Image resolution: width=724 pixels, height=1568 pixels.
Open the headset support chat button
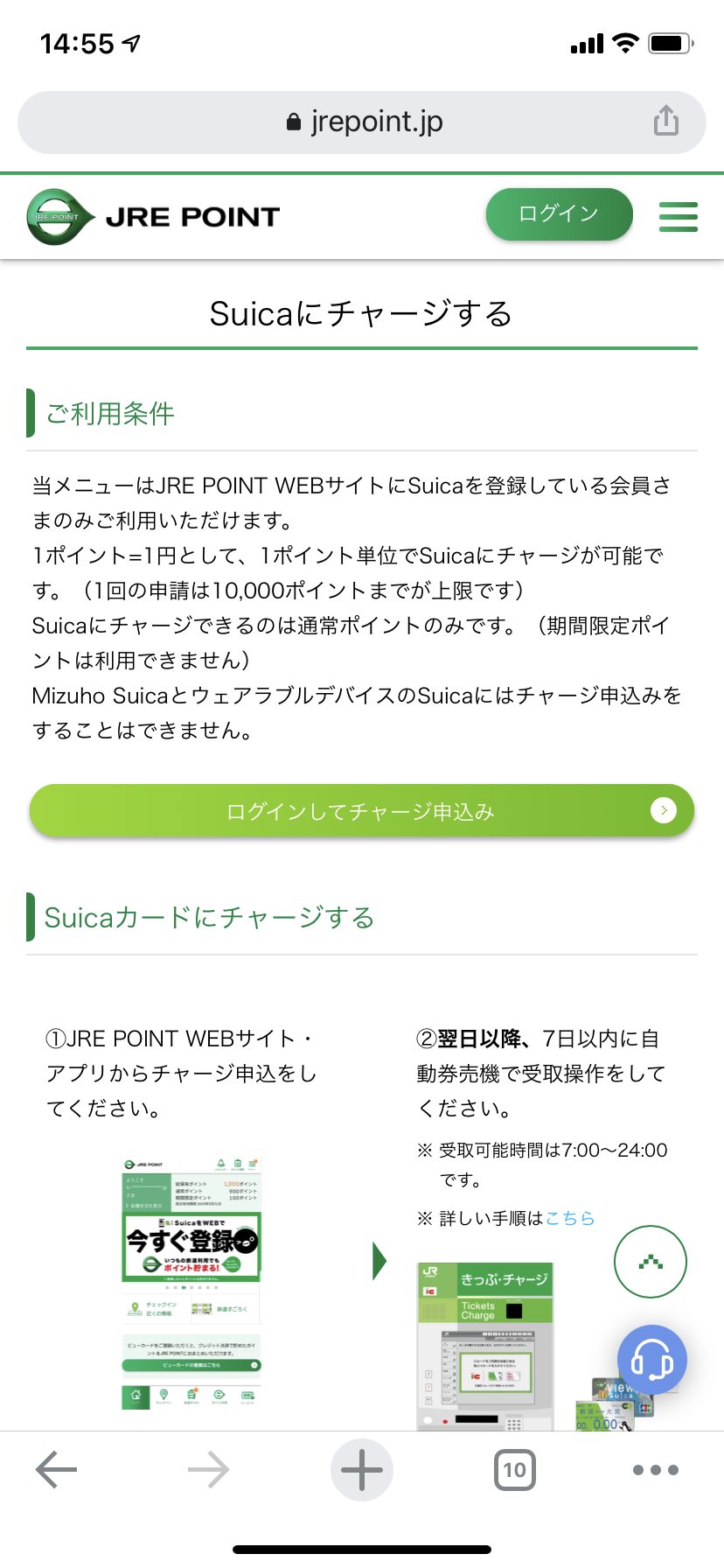pyautogui.click(x=652, y=1361)
